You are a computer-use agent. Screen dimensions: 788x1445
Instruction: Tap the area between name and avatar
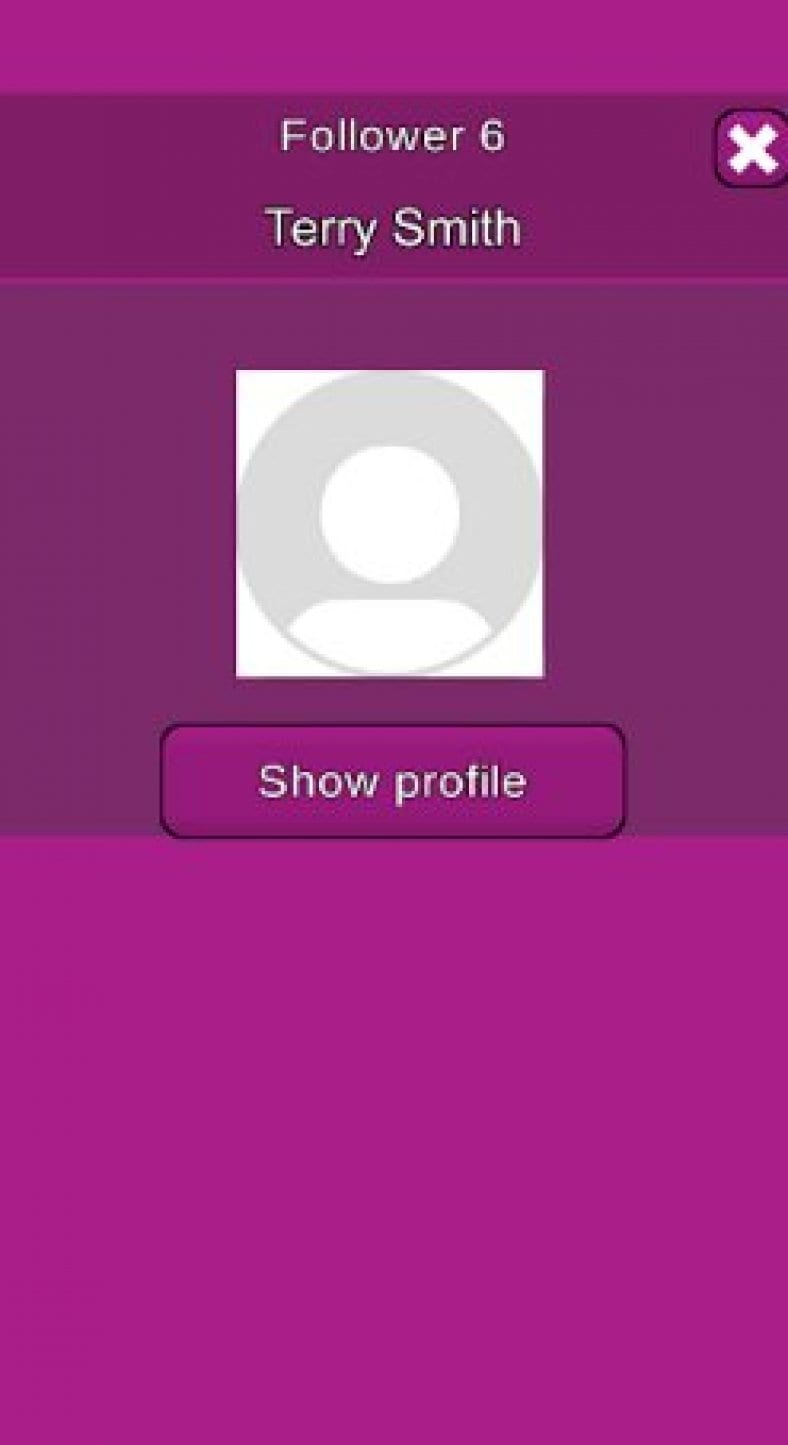[394, 320]
